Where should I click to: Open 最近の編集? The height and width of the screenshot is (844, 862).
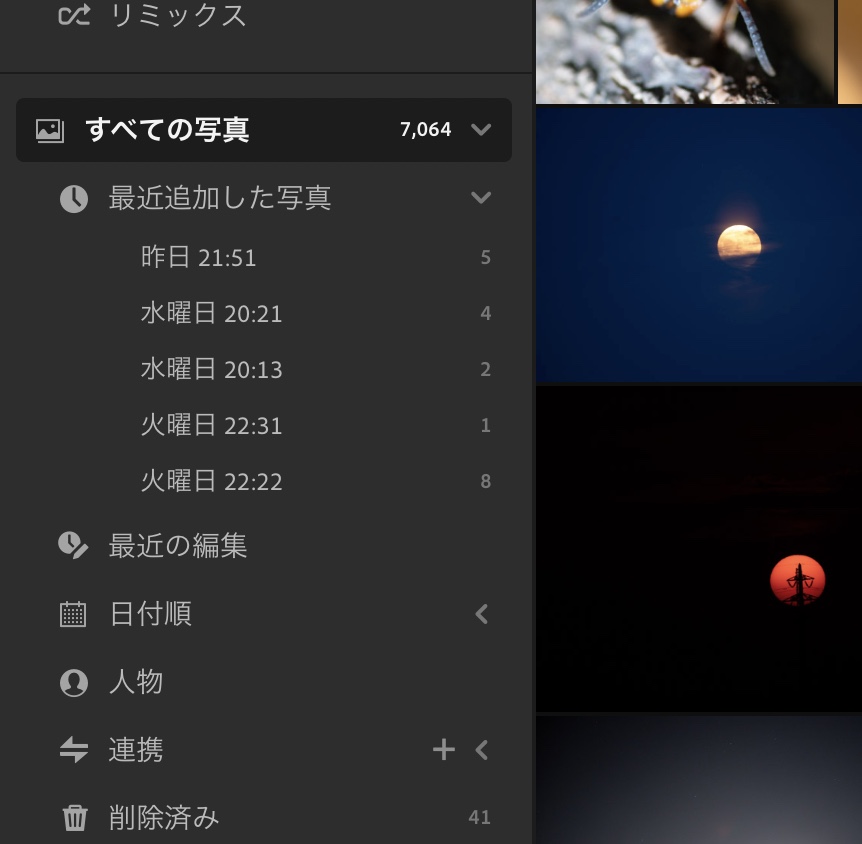coord(177,546)
